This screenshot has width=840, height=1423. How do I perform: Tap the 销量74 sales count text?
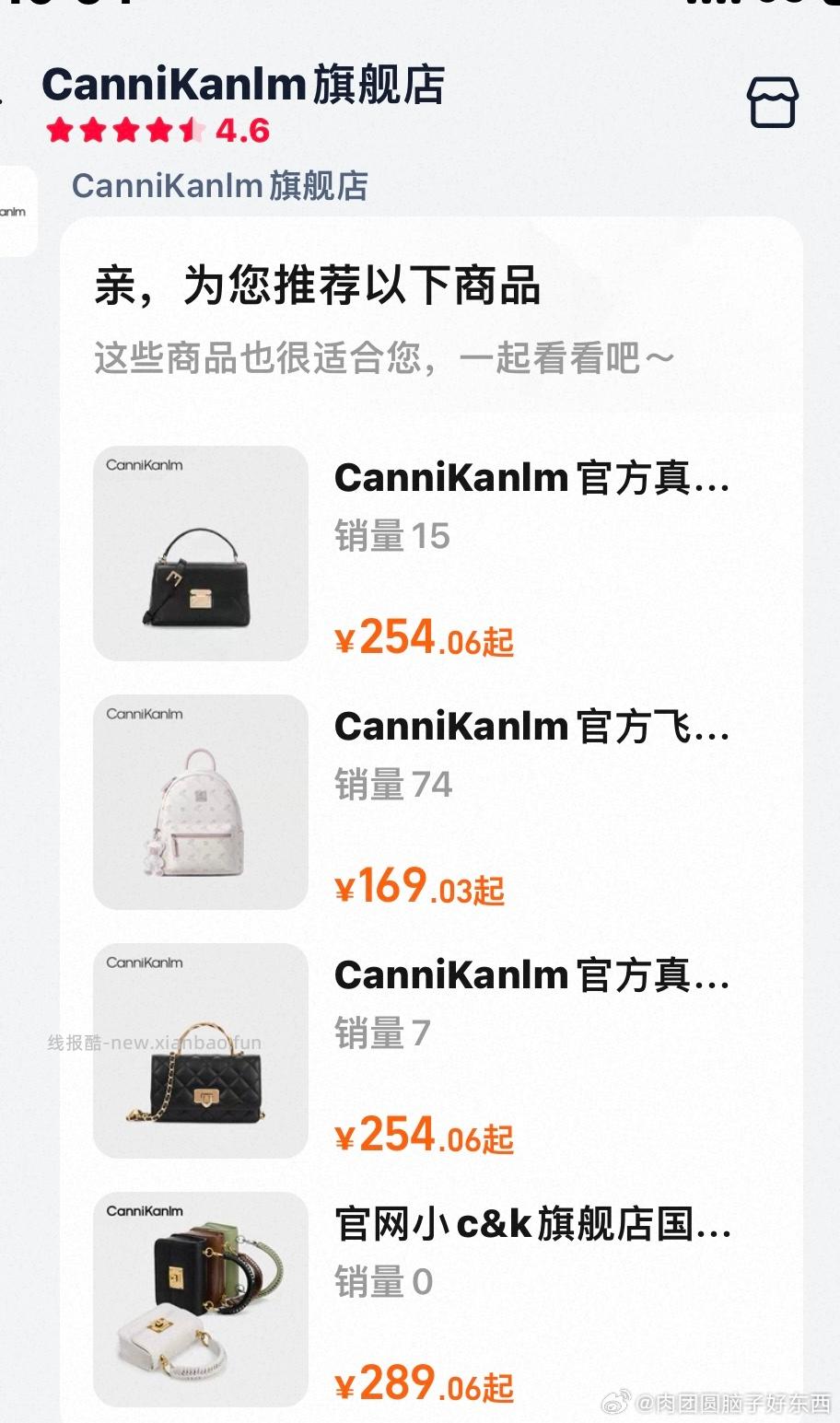coord(391,785)
